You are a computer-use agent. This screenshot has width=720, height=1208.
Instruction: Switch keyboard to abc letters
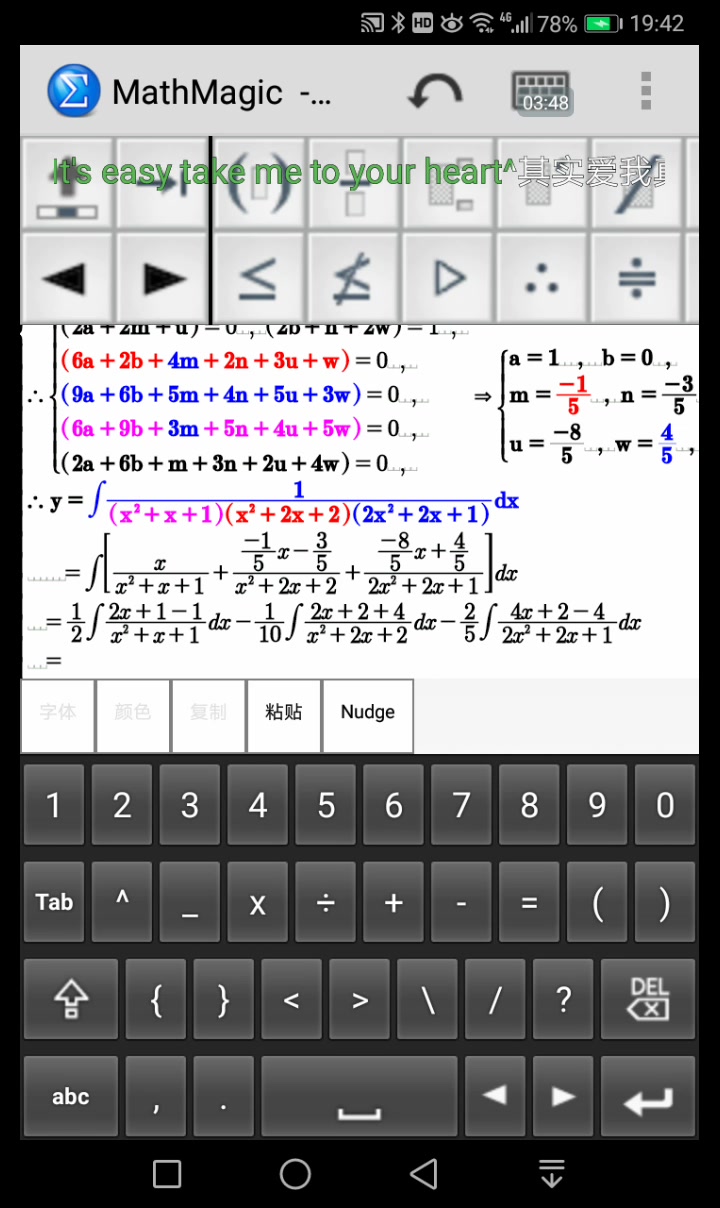point(70,1096)
